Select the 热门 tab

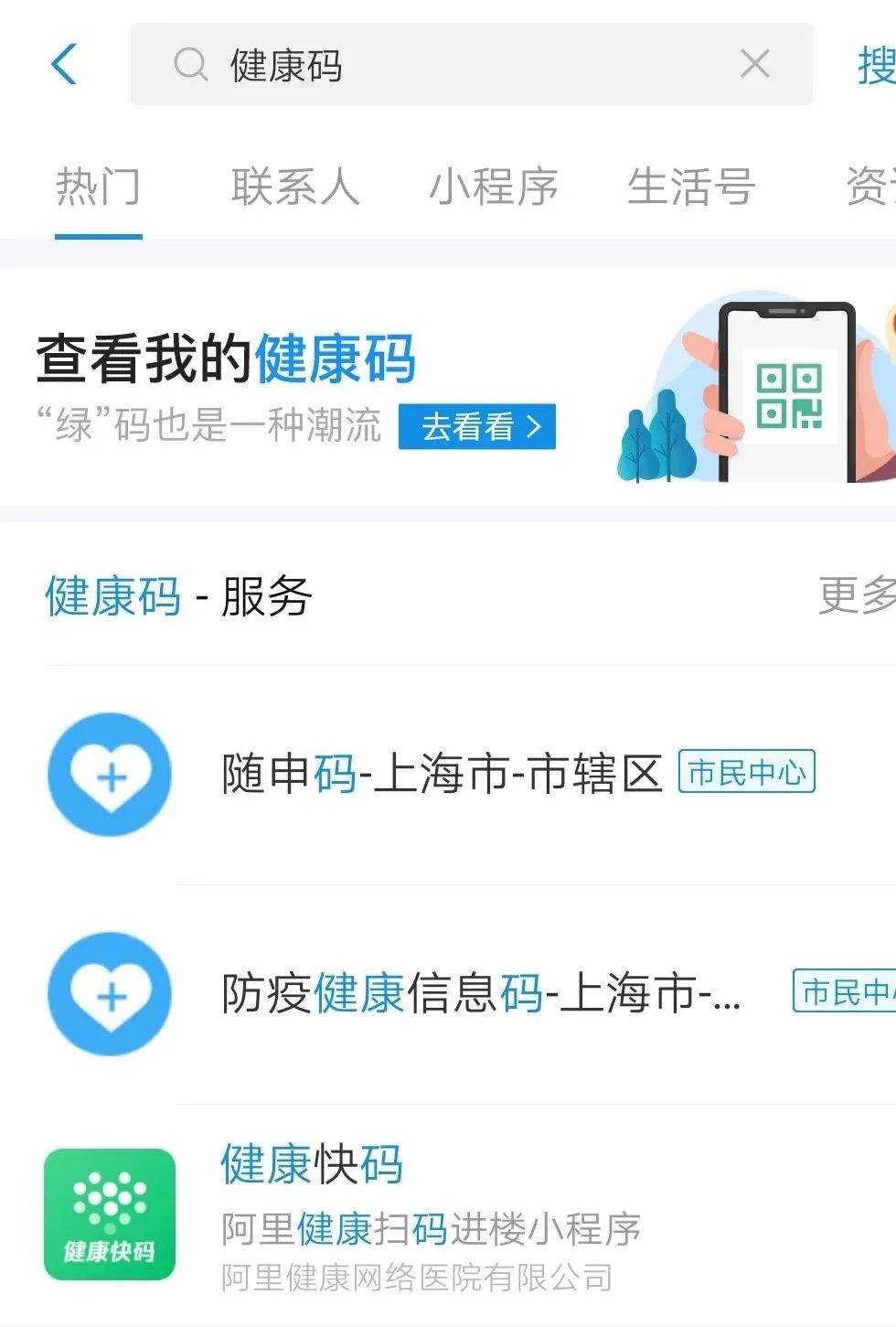(x=98, y=187)
